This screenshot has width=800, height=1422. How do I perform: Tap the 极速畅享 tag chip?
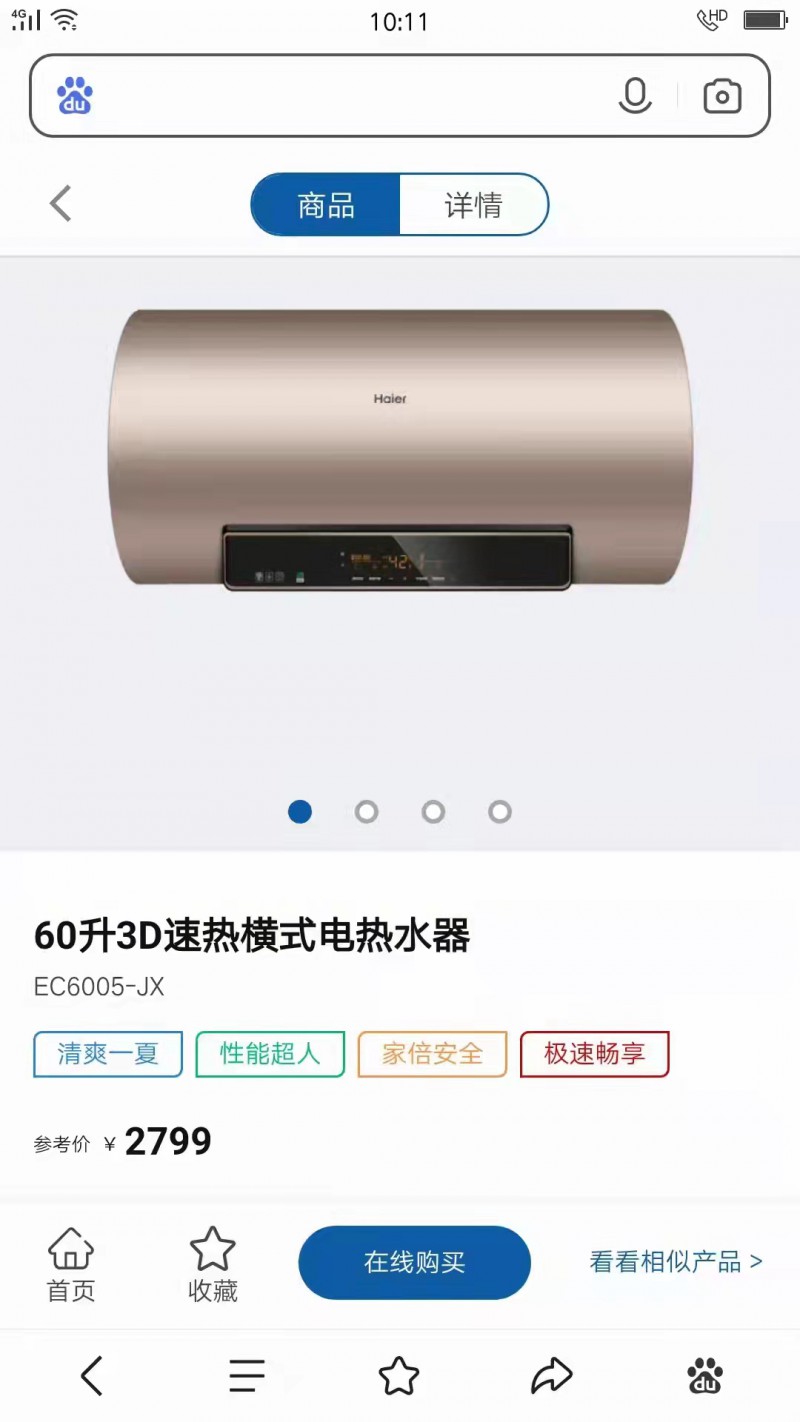[594, 1054]
